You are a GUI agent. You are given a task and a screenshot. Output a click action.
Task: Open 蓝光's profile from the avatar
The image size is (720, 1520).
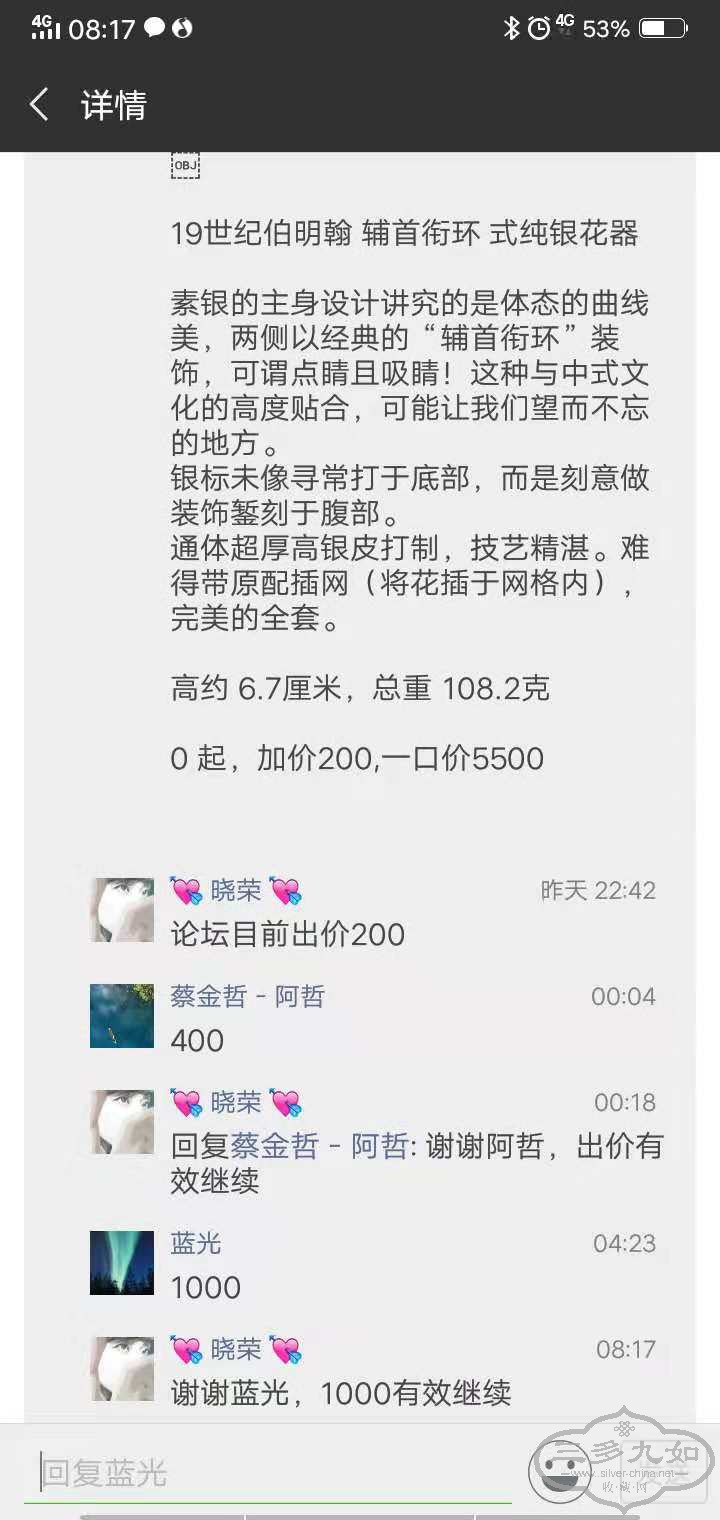[x=122, y=1263]
